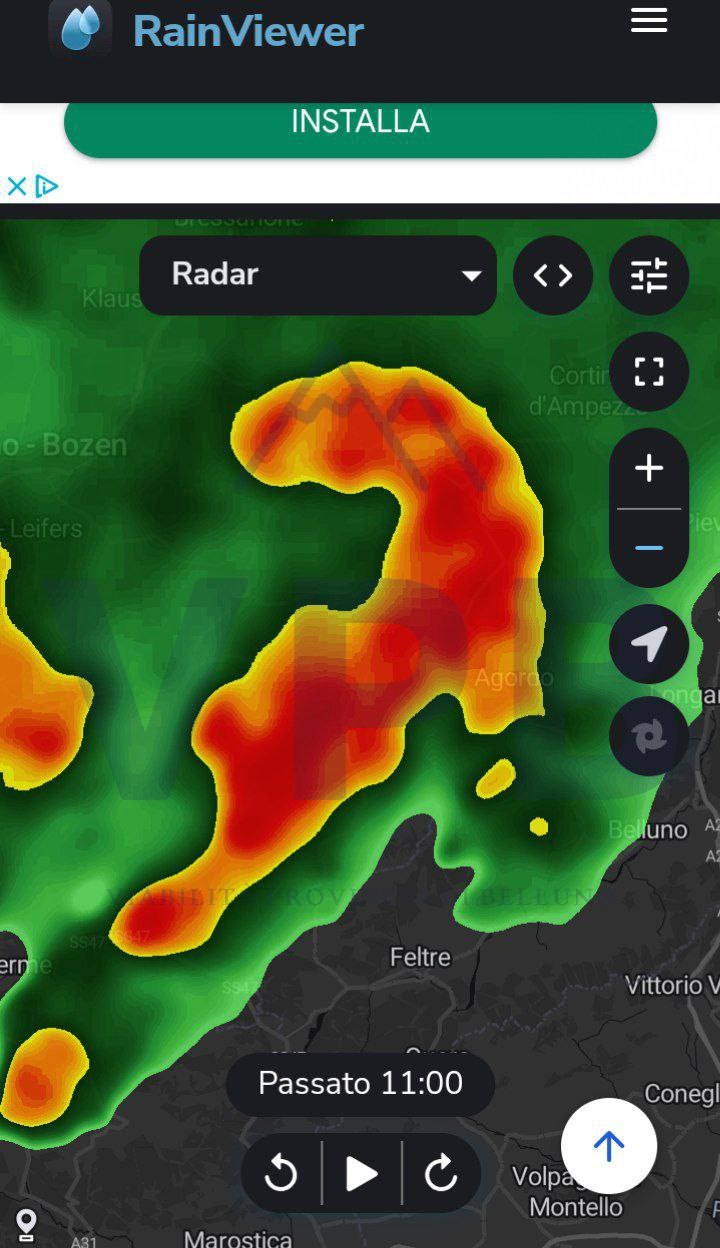
Task: Tap the hurricane tracker icon
Action: coord(649,737)
